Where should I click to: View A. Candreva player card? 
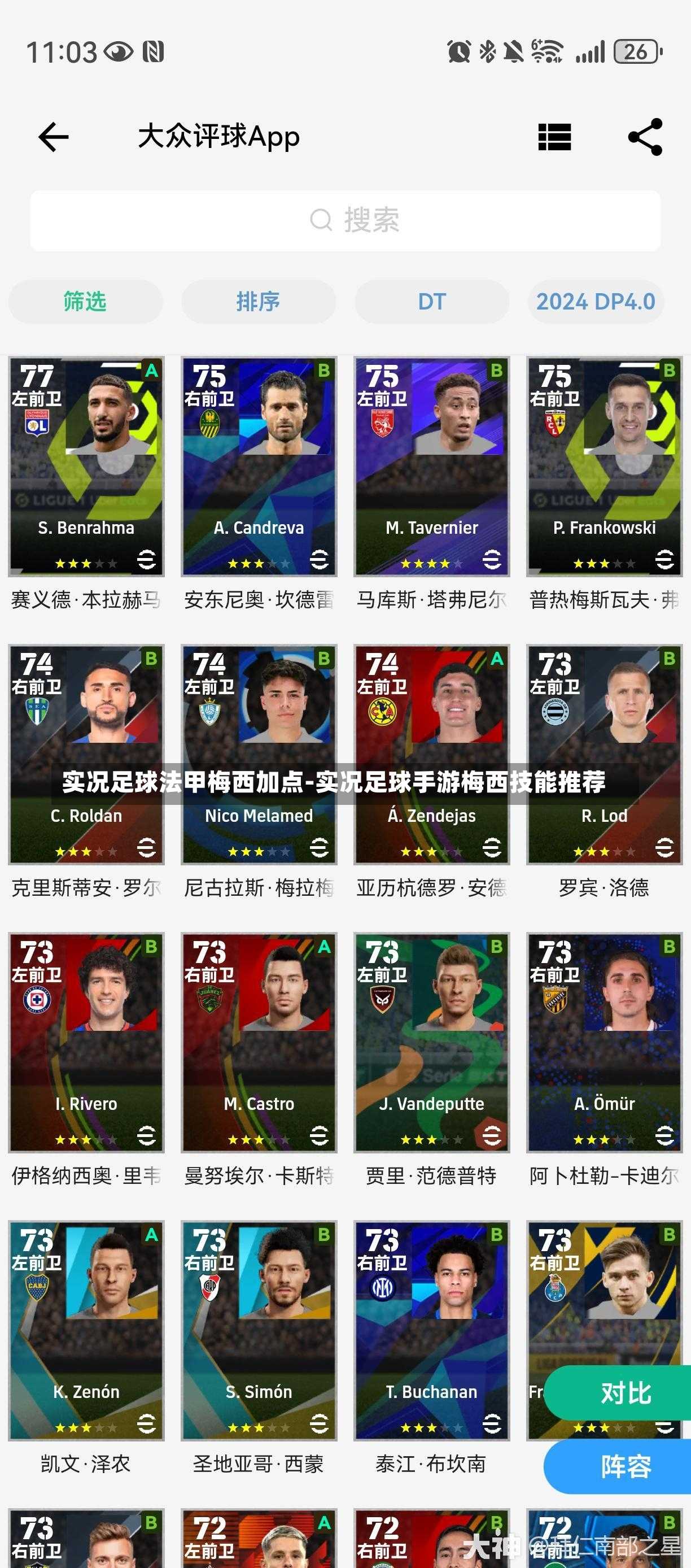(x=259, y=466)
